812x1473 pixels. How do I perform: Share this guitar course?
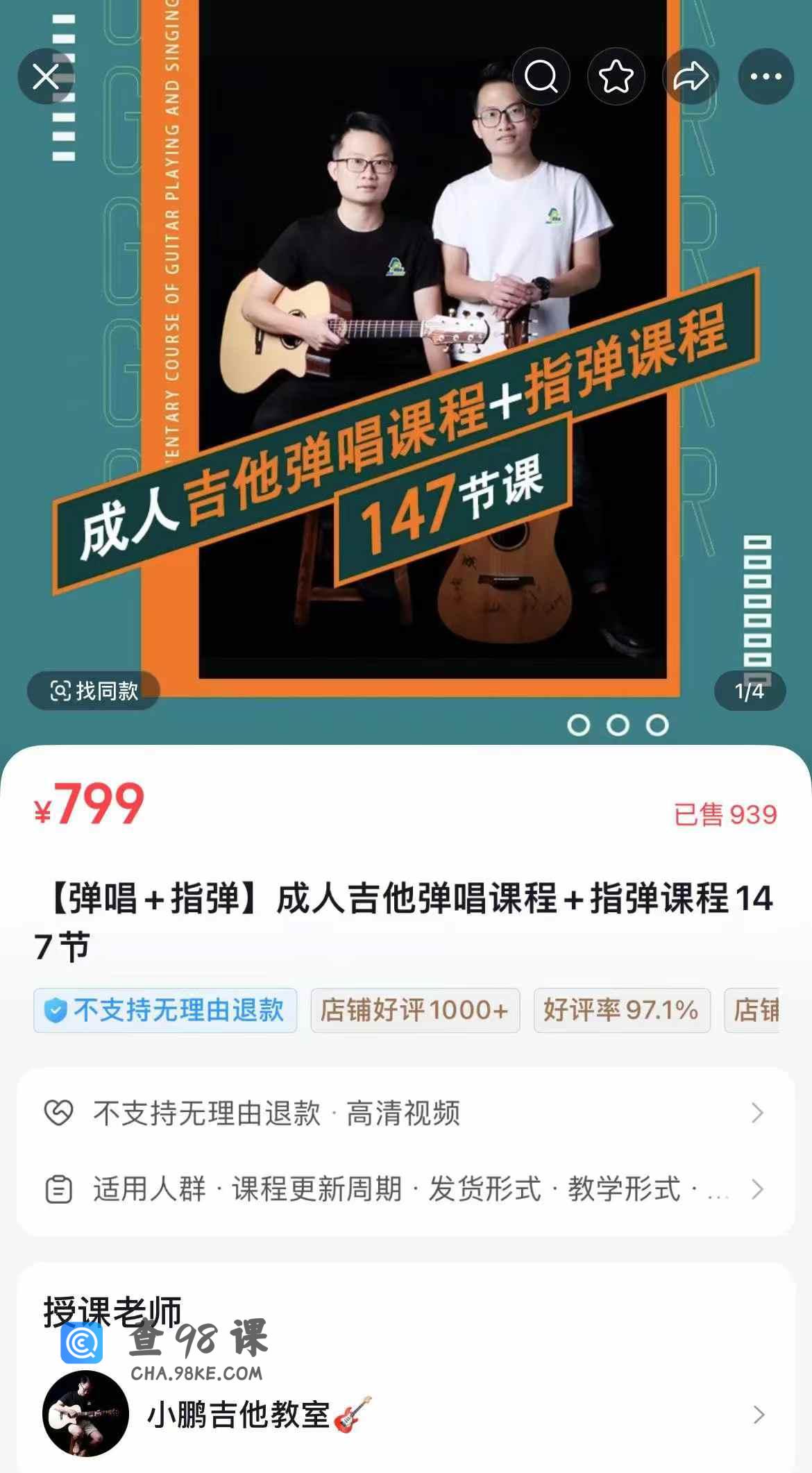[x=691, y=76]
